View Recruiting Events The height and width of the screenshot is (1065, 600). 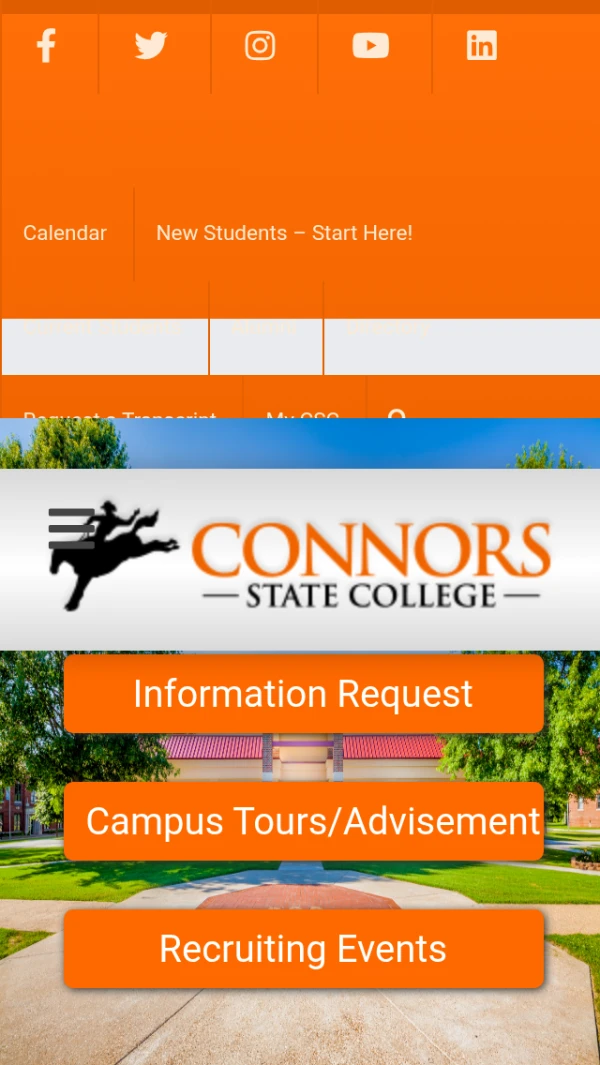pos(303,949)
